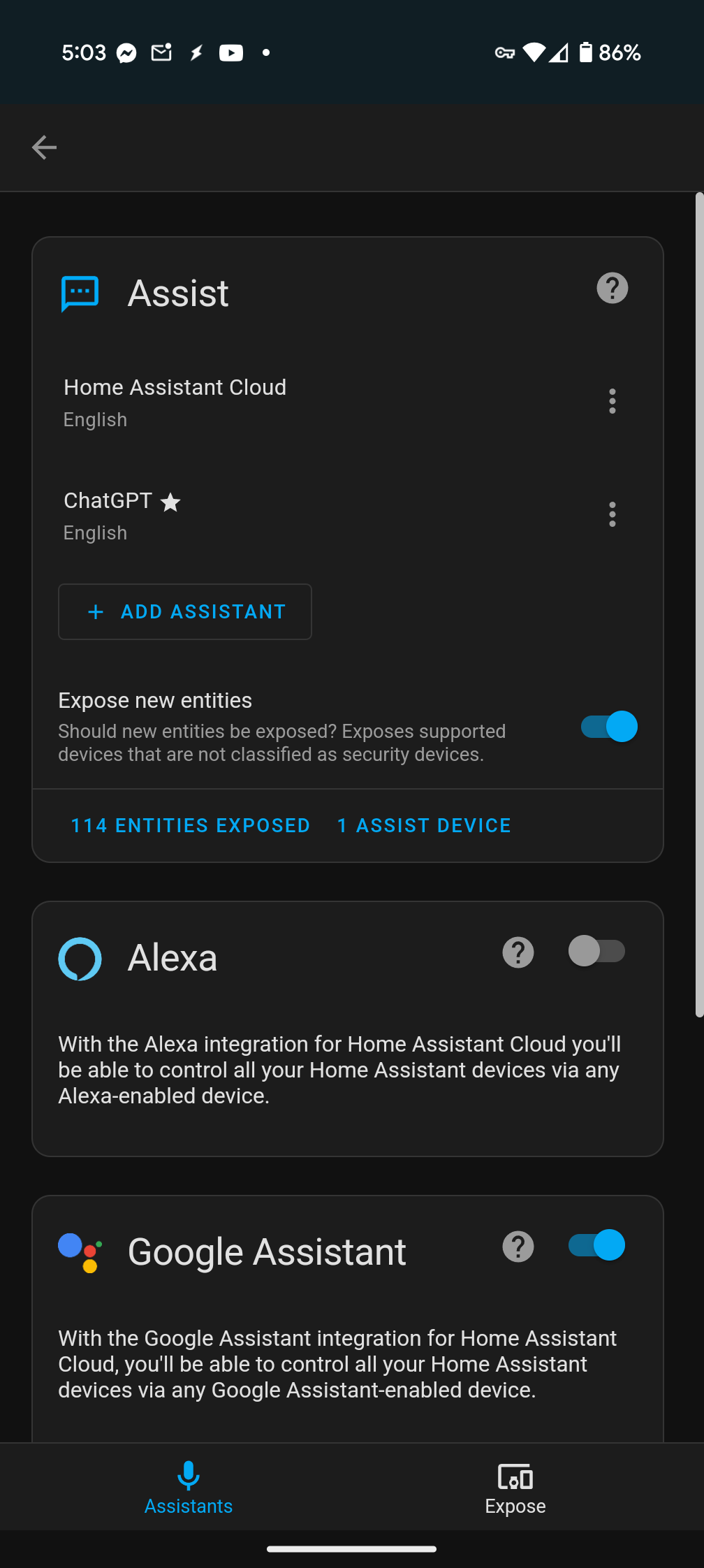This screenshot has width=704, height=1568.
Task: View 114 entities exposed
Action: tap(190, 825)
